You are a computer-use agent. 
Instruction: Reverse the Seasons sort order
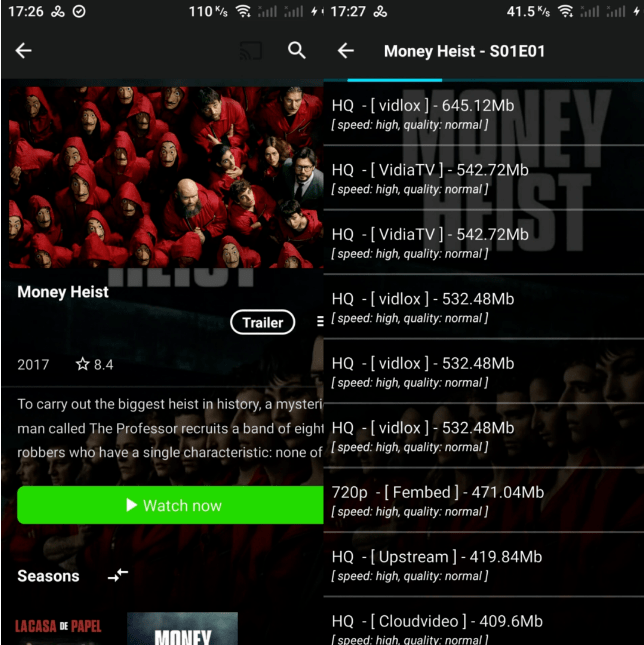pos(118,575)
